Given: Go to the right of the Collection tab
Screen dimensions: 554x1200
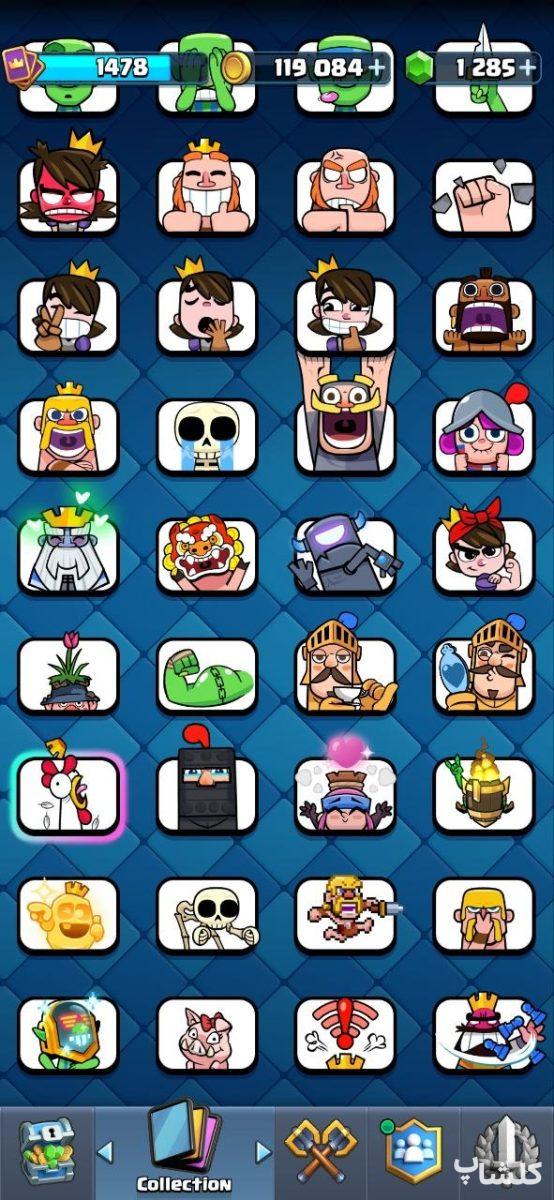Looking at the screenshot, I should click(x=263, y=1152).
